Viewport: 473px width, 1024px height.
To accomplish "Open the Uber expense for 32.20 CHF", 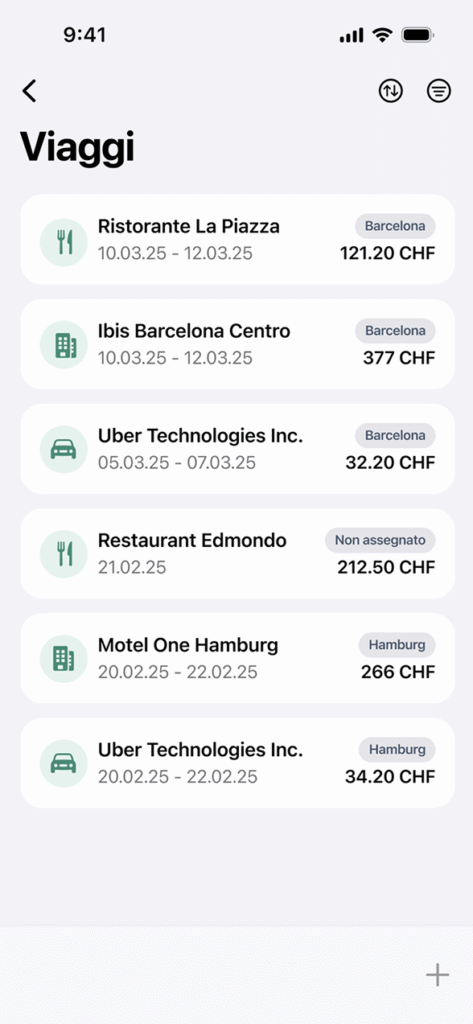I will [x=238, y=449].
